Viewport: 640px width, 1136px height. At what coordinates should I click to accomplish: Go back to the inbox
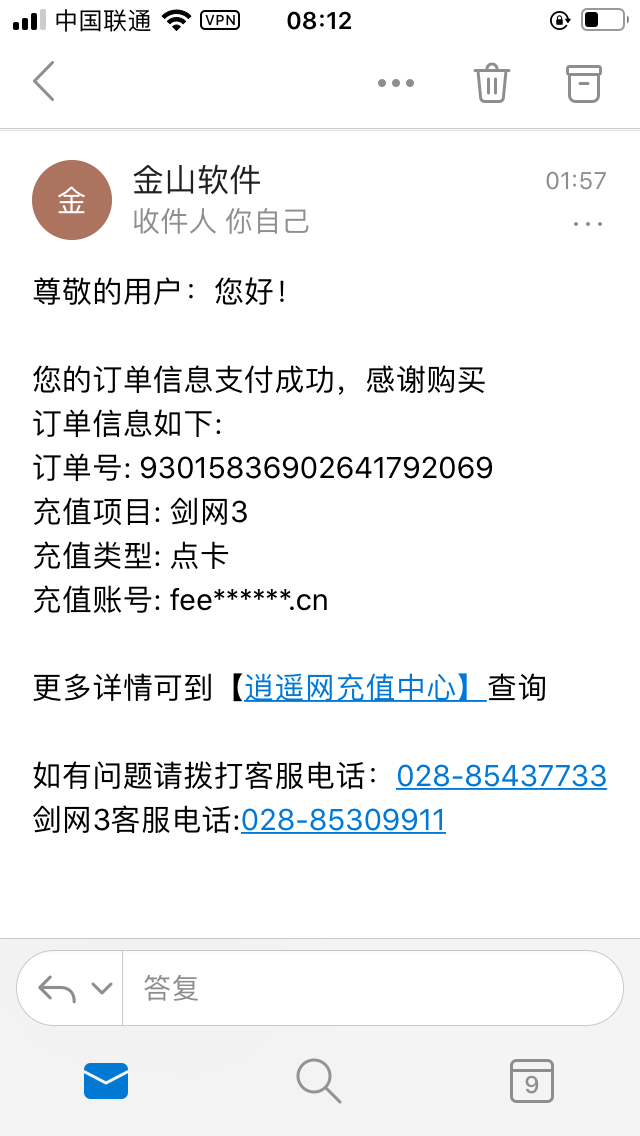pyautogui.click(x=44, y=81)
